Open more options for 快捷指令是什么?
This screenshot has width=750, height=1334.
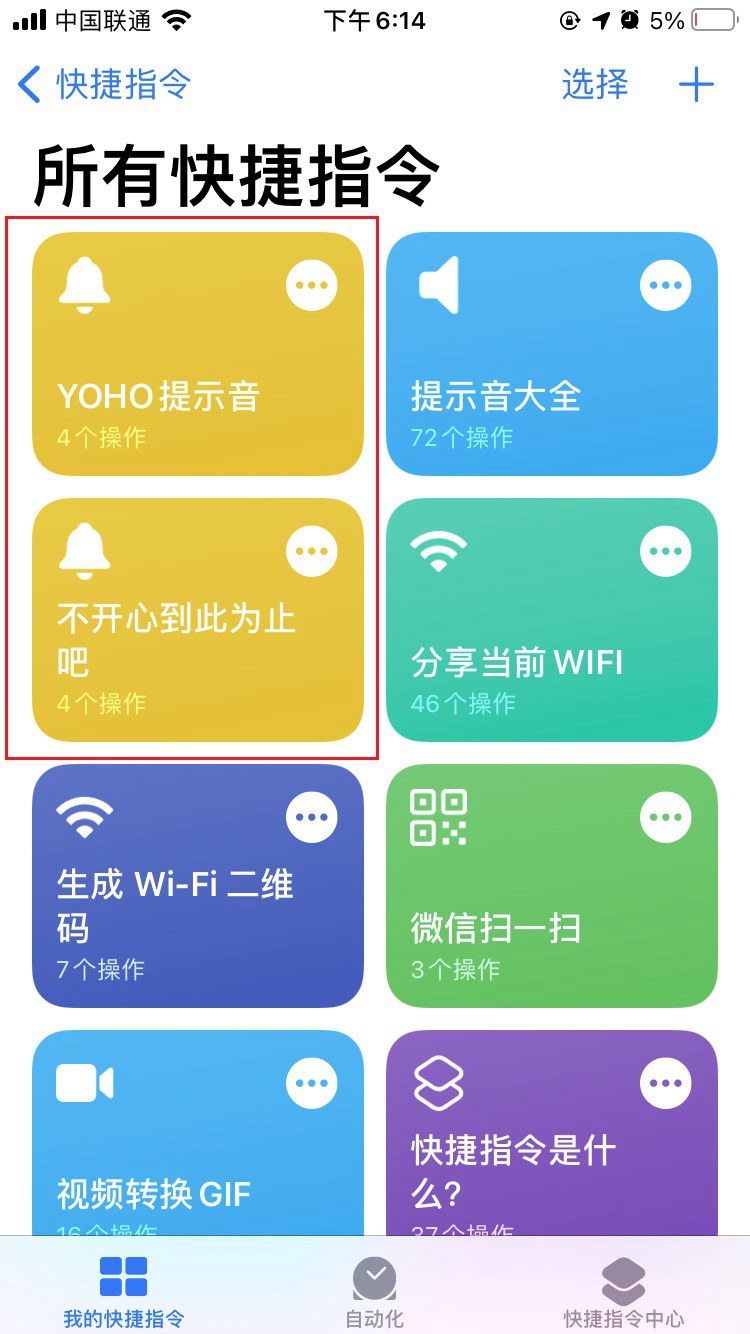tap(665, 1083)
